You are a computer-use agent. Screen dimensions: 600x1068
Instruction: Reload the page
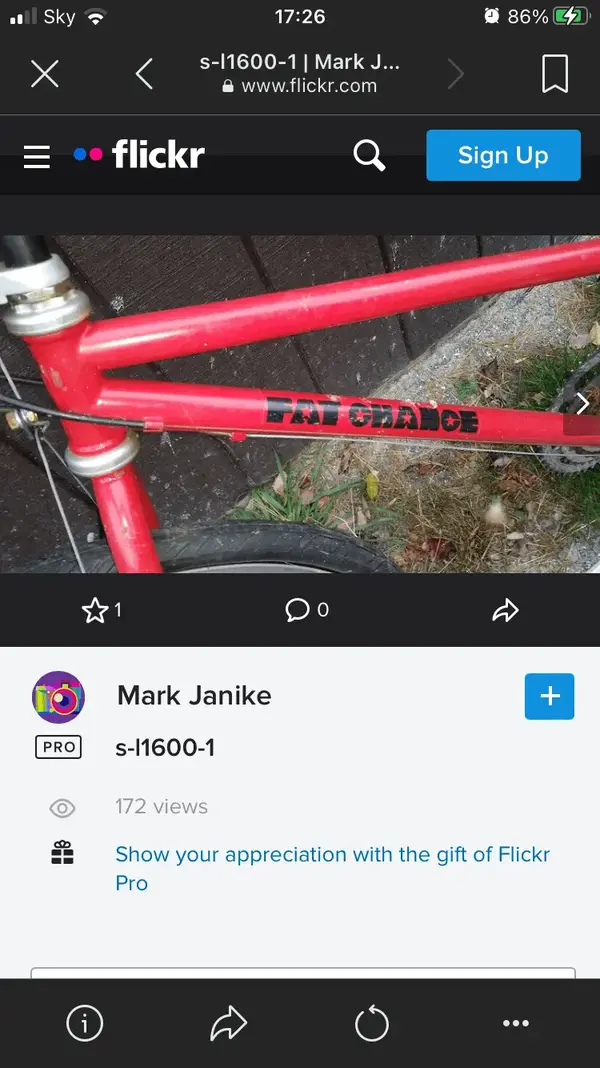point(371,1023)
